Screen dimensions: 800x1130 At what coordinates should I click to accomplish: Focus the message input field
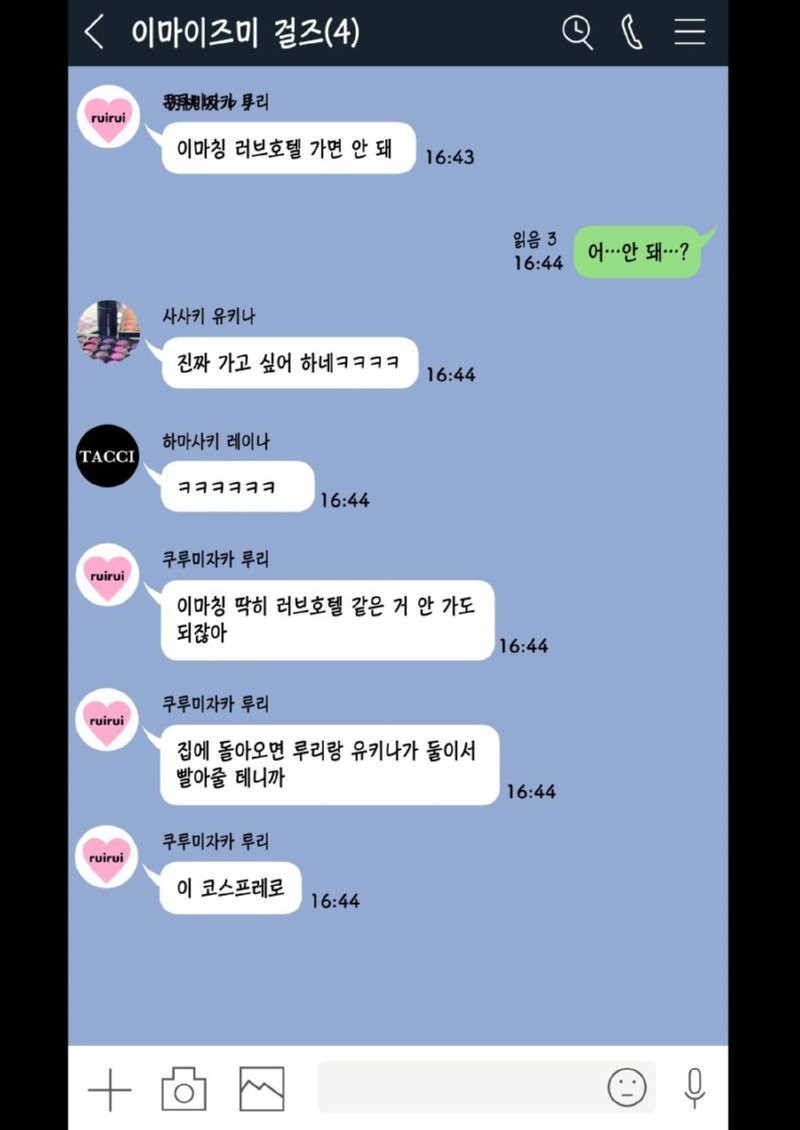click(x=460, y=1087)
